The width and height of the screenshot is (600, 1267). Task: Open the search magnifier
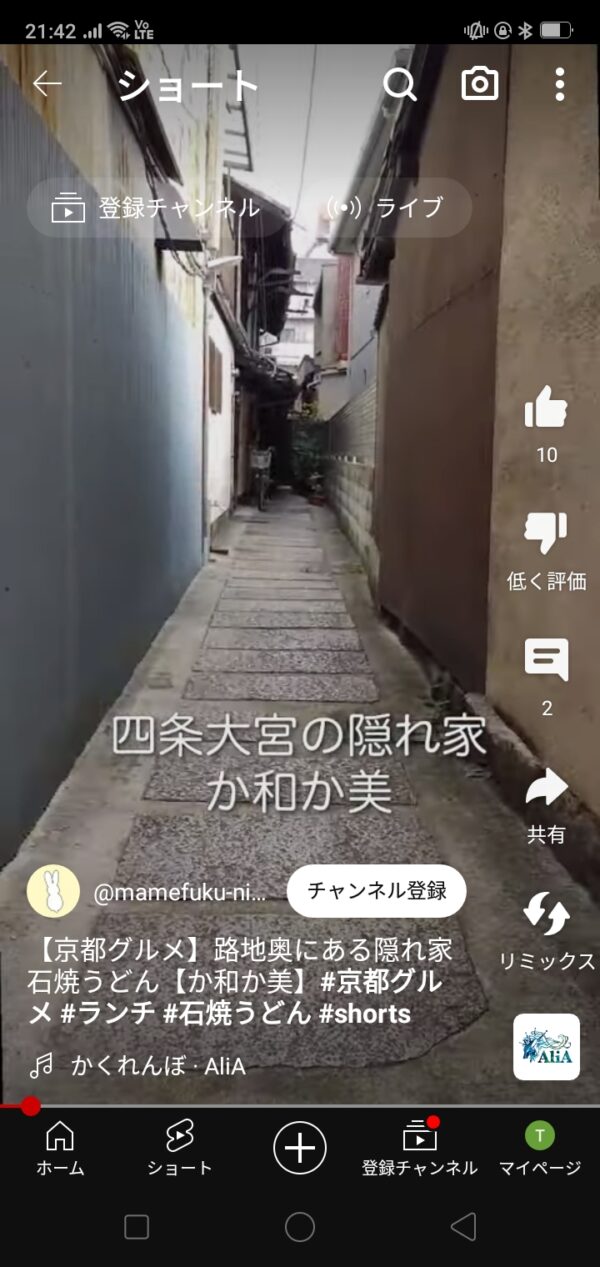400,85
